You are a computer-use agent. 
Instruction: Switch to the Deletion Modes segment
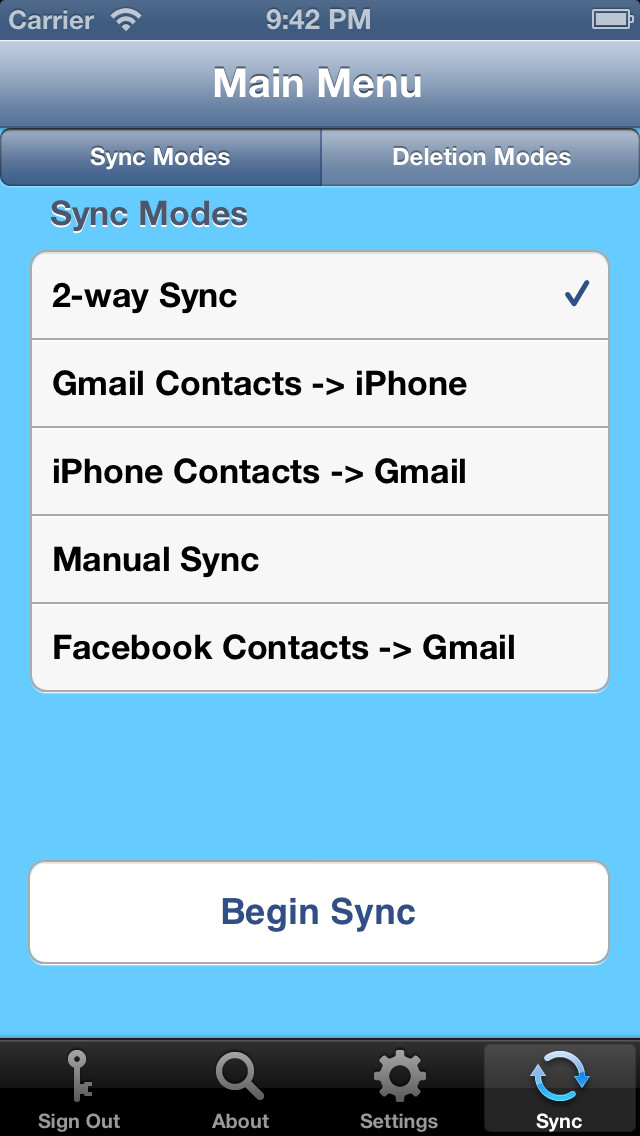point(481,157)
